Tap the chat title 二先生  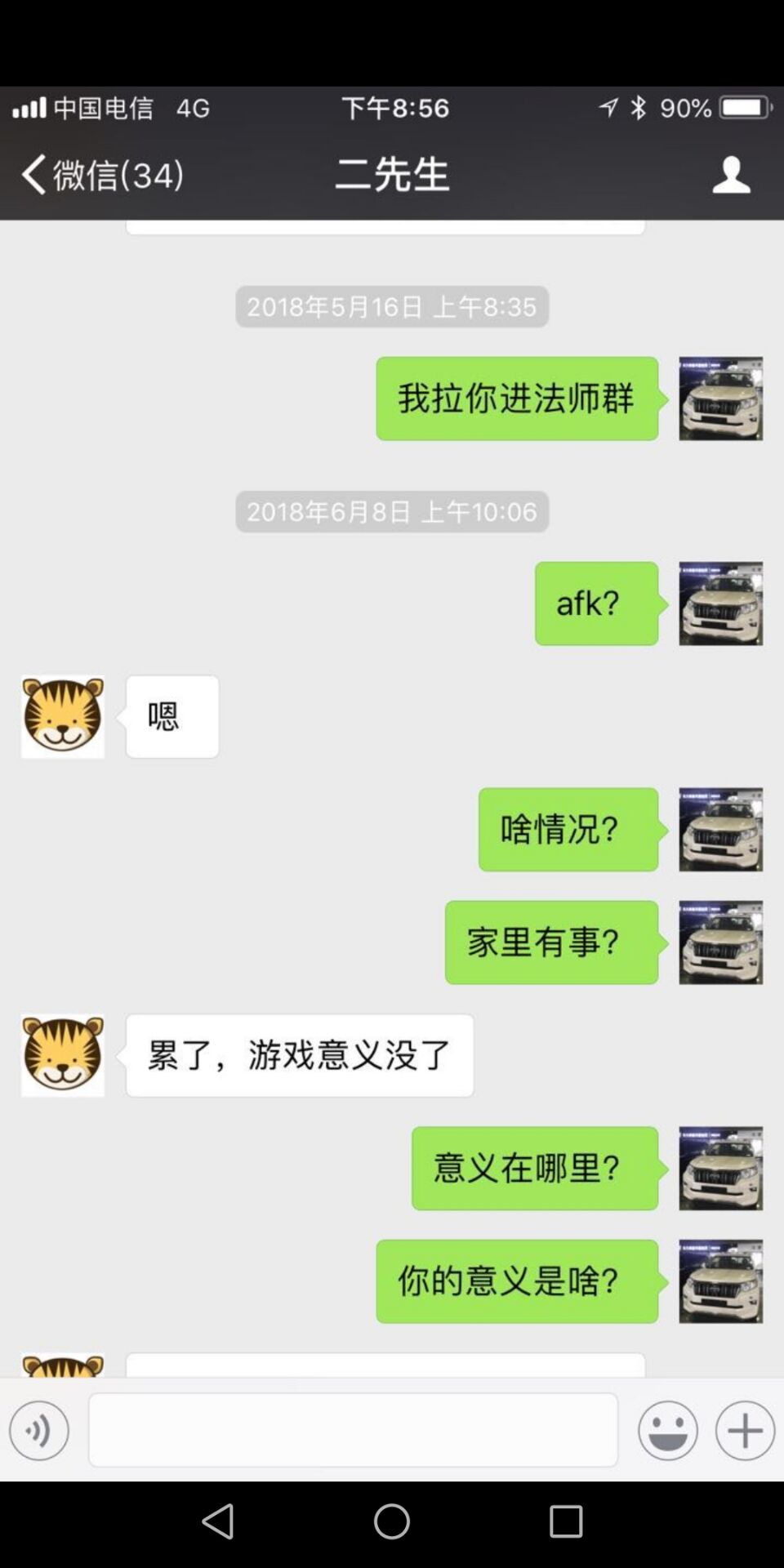[x=392, y=174]
